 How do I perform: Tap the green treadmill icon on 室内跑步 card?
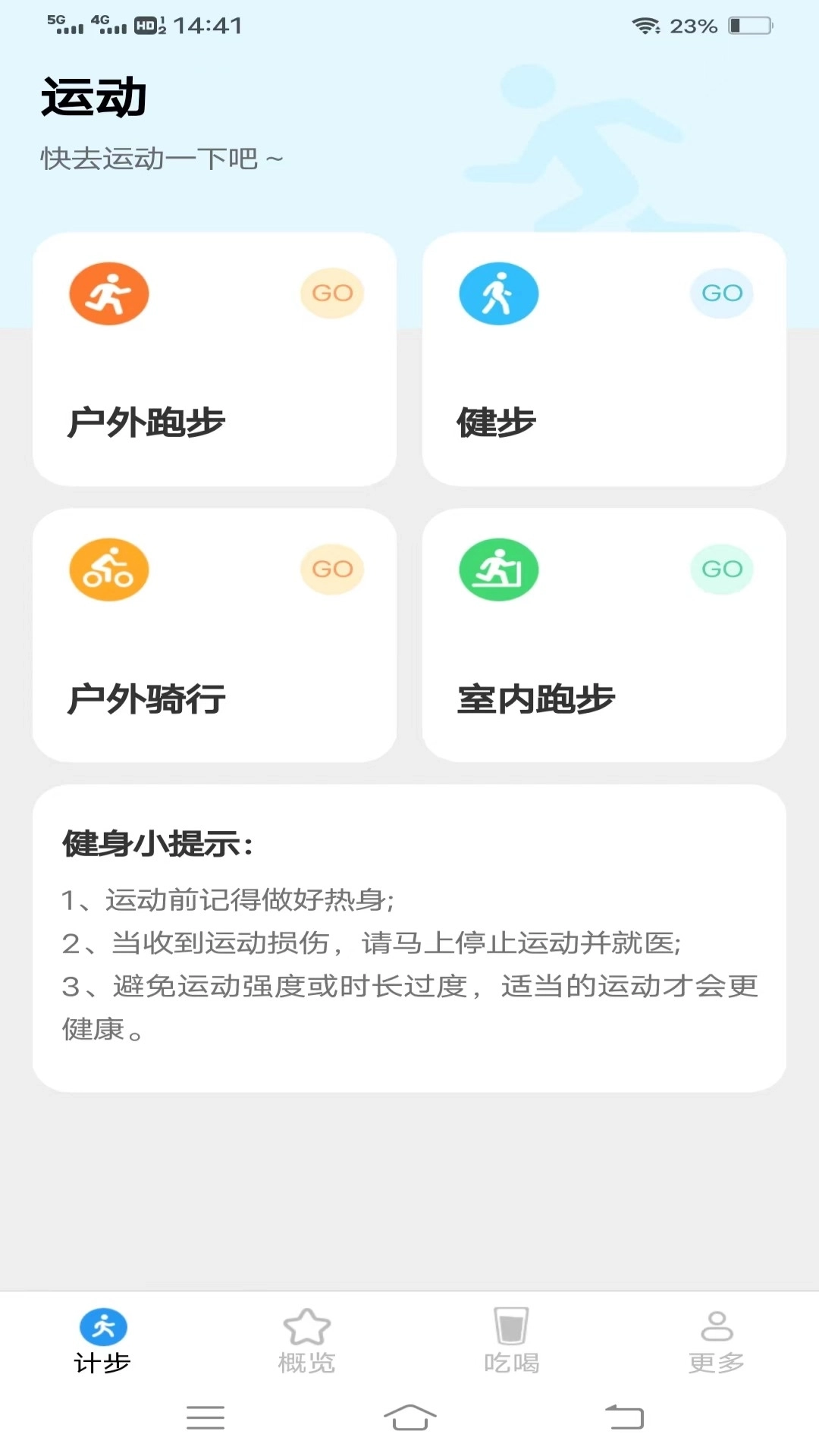click(x=498, y=570)
